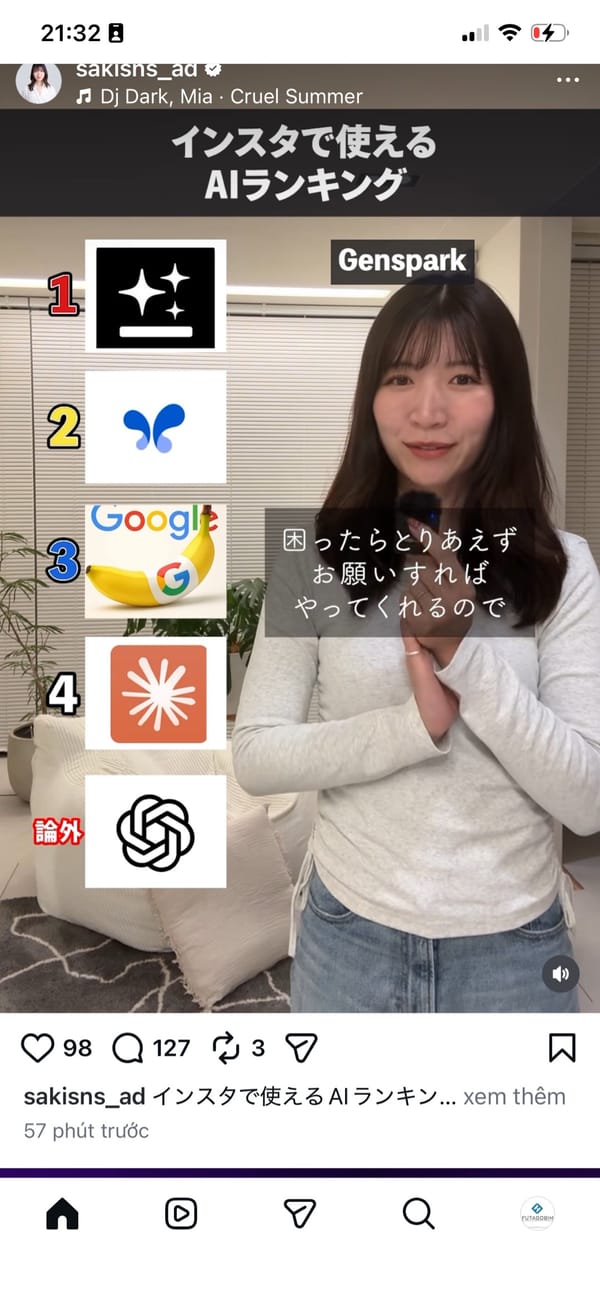This screenshot has height=1299, width=600.
Task: Open comments on this post
Action: coord(128,1047)
